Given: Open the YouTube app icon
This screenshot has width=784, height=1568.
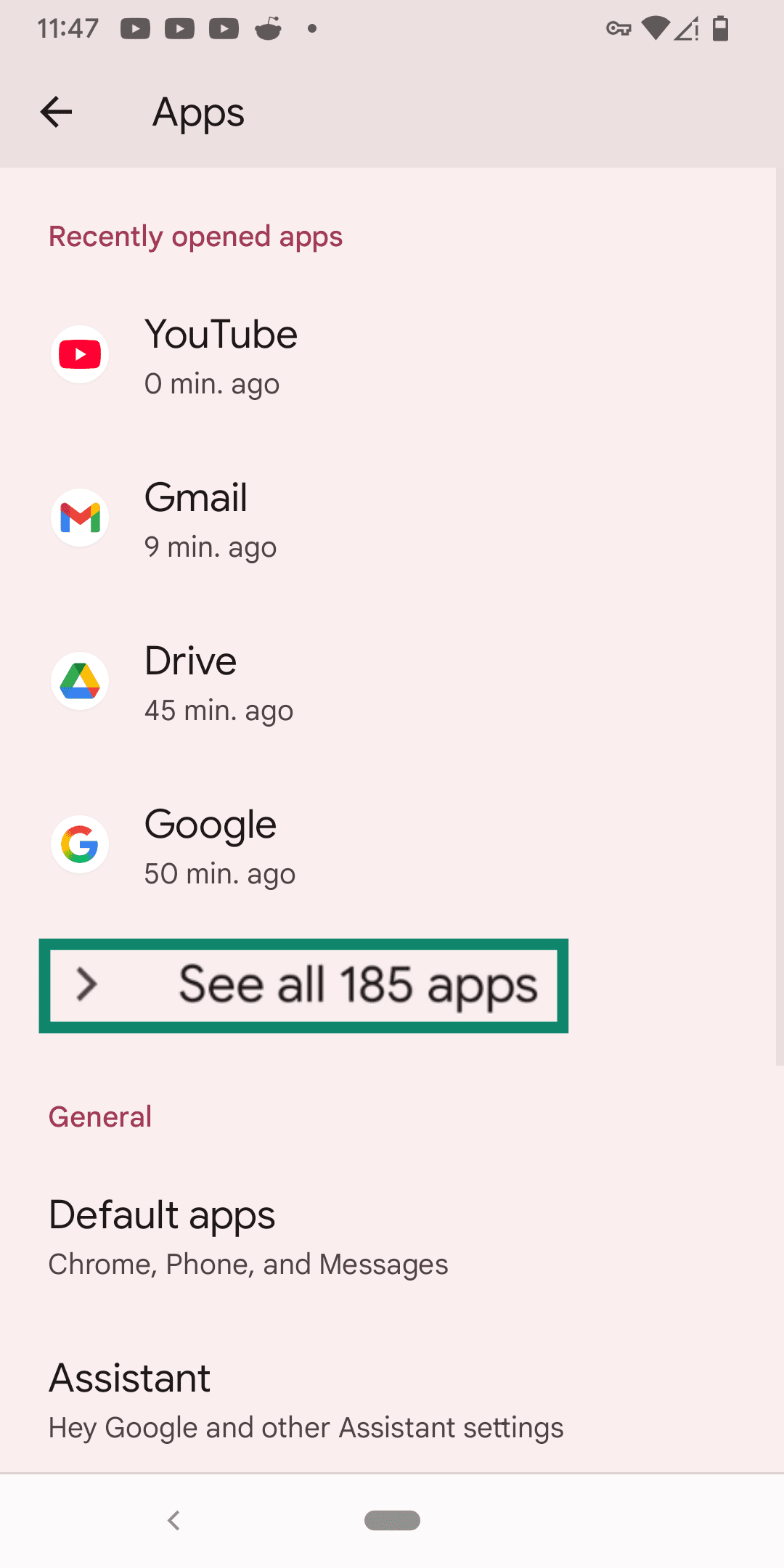Looking at the screenshot, I should click(79, 354).
